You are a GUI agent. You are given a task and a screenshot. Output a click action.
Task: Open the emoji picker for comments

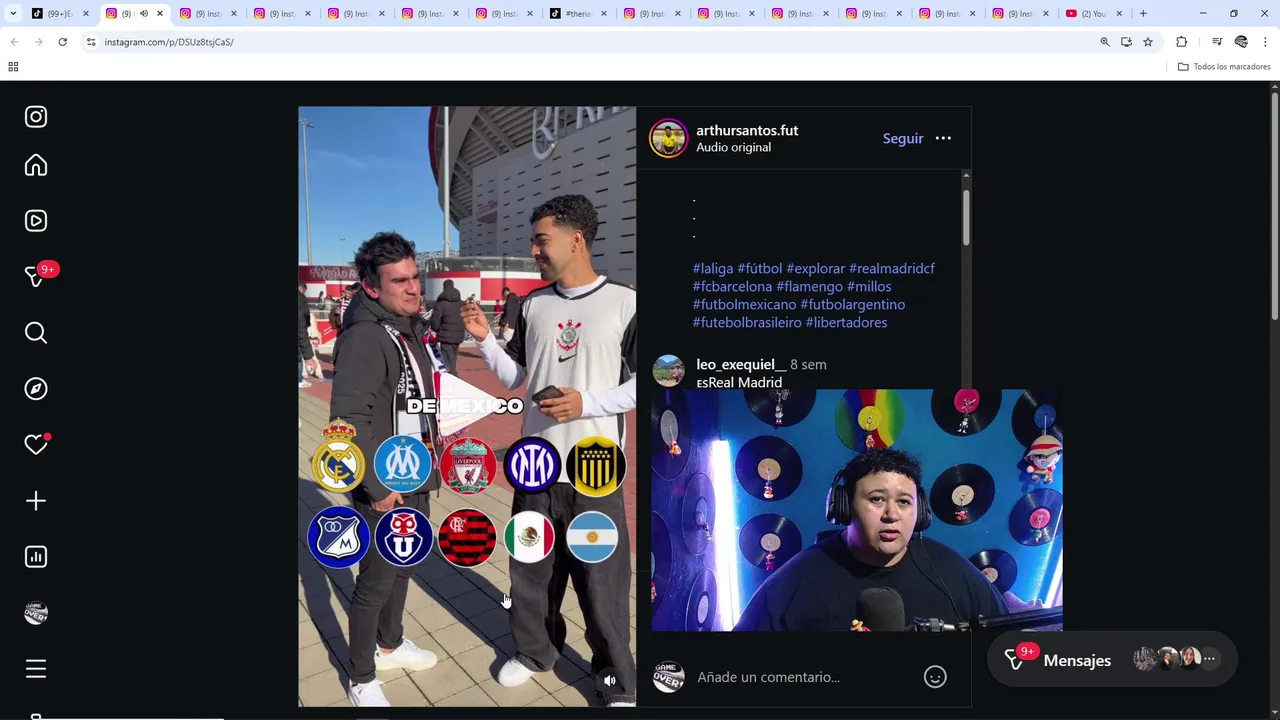(x=935, y=677)
